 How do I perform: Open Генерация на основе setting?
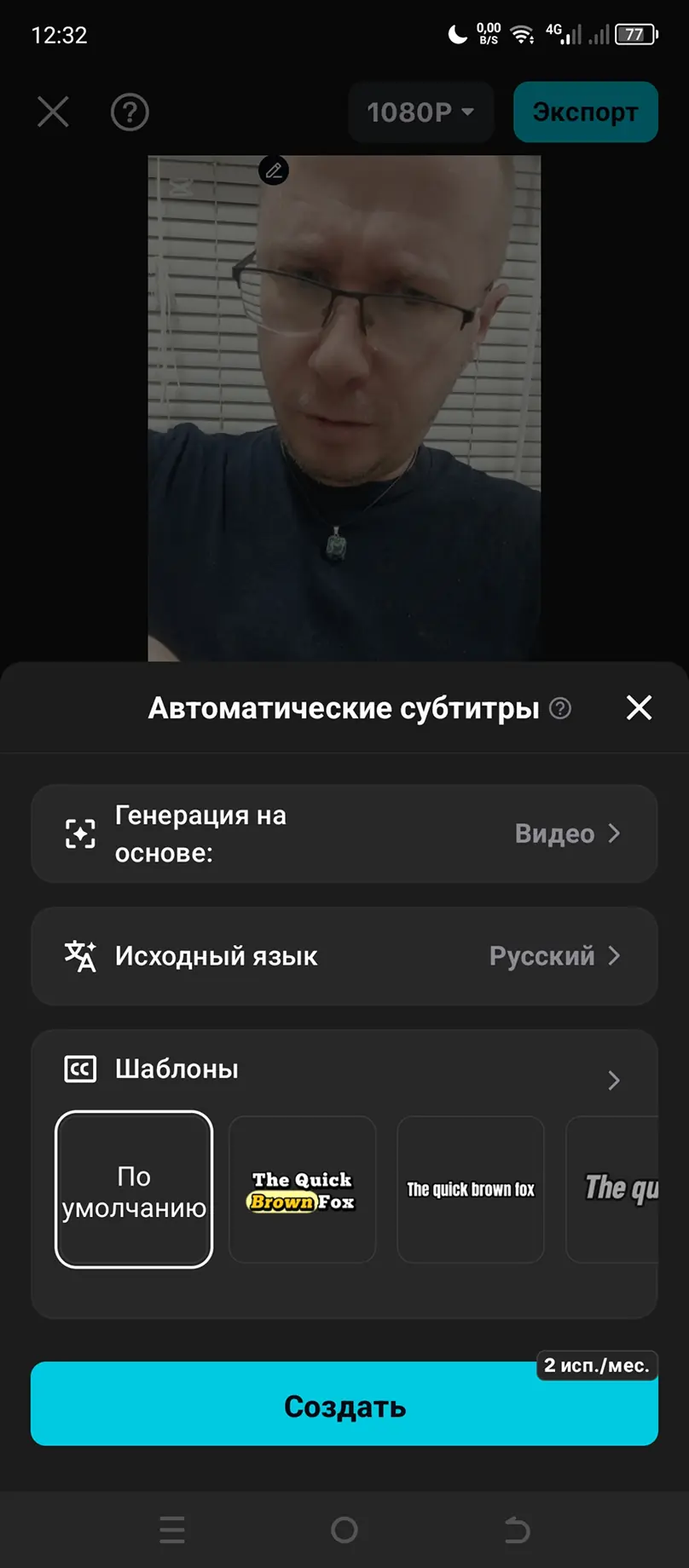click(344, 833)
